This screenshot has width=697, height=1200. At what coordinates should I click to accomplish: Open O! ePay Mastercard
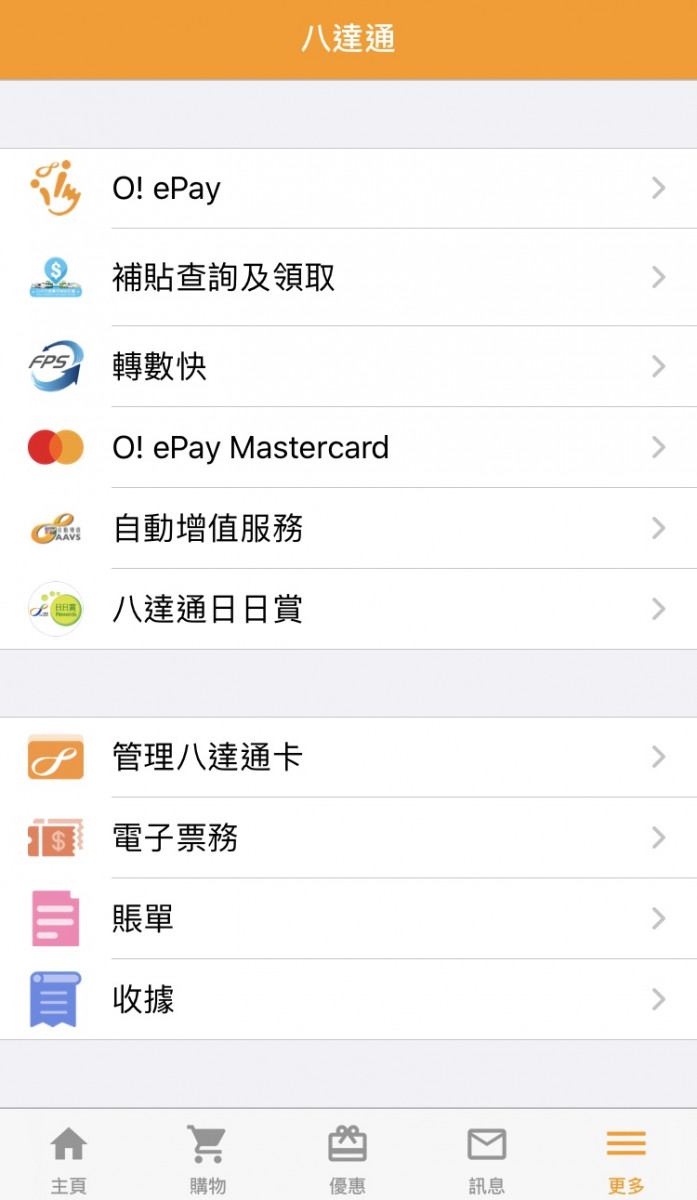(348, 447)
